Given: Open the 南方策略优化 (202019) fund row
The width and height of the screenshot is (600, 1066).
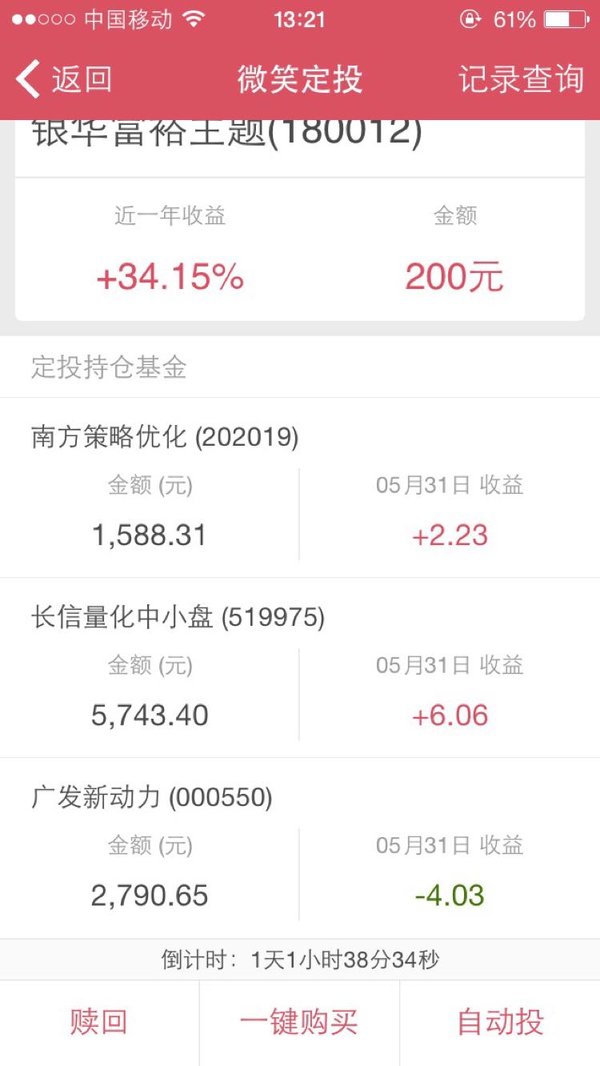Looking at the screenshot, I should point(300,487).
